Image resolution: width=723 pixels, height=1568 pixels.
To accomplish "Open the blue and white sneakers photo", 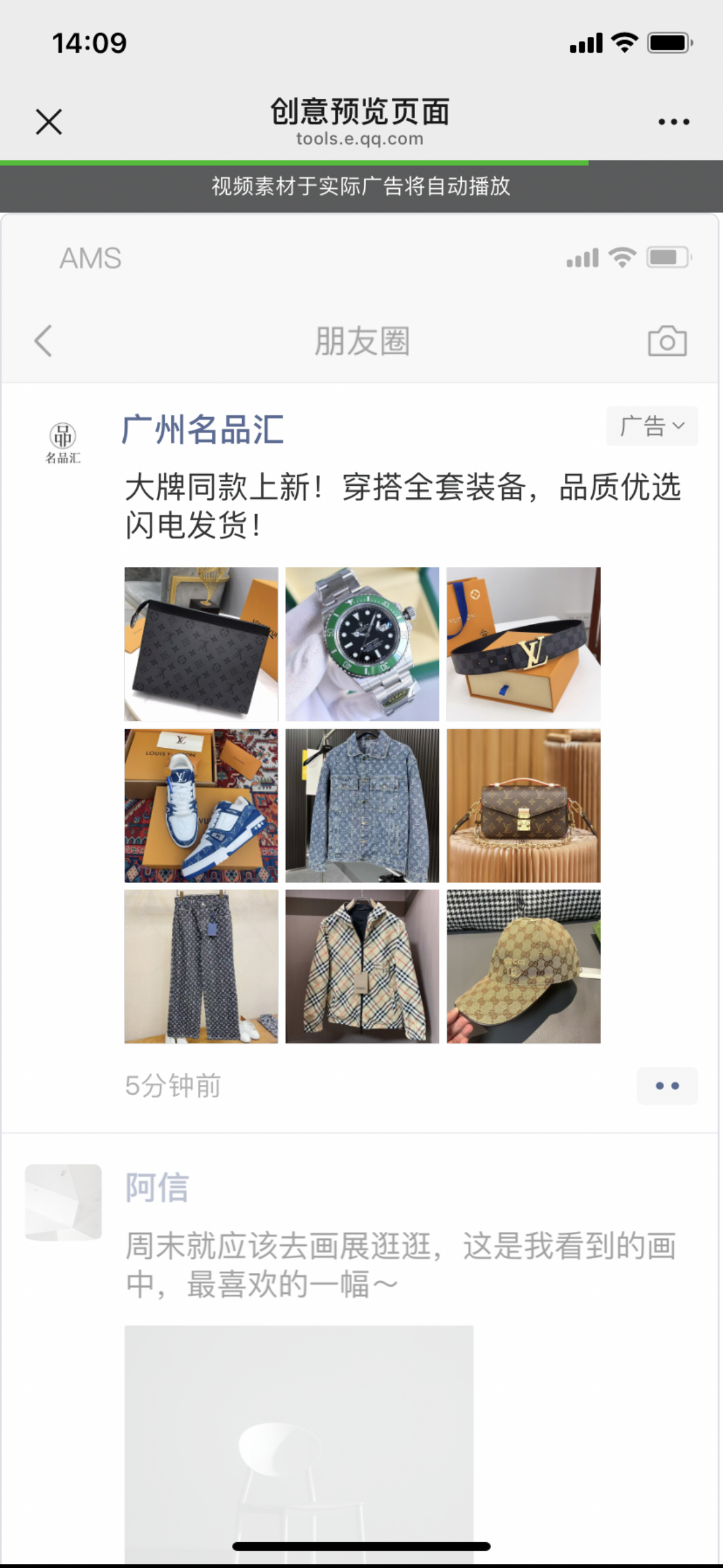I will (x=201, y=805).
